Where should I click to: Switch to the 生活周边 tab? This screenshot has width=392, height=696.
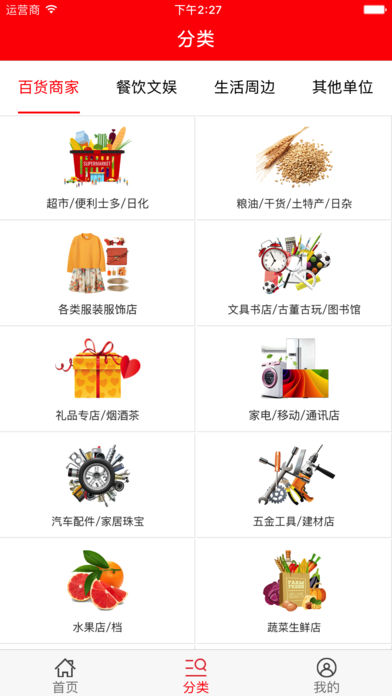coord(245,87)
